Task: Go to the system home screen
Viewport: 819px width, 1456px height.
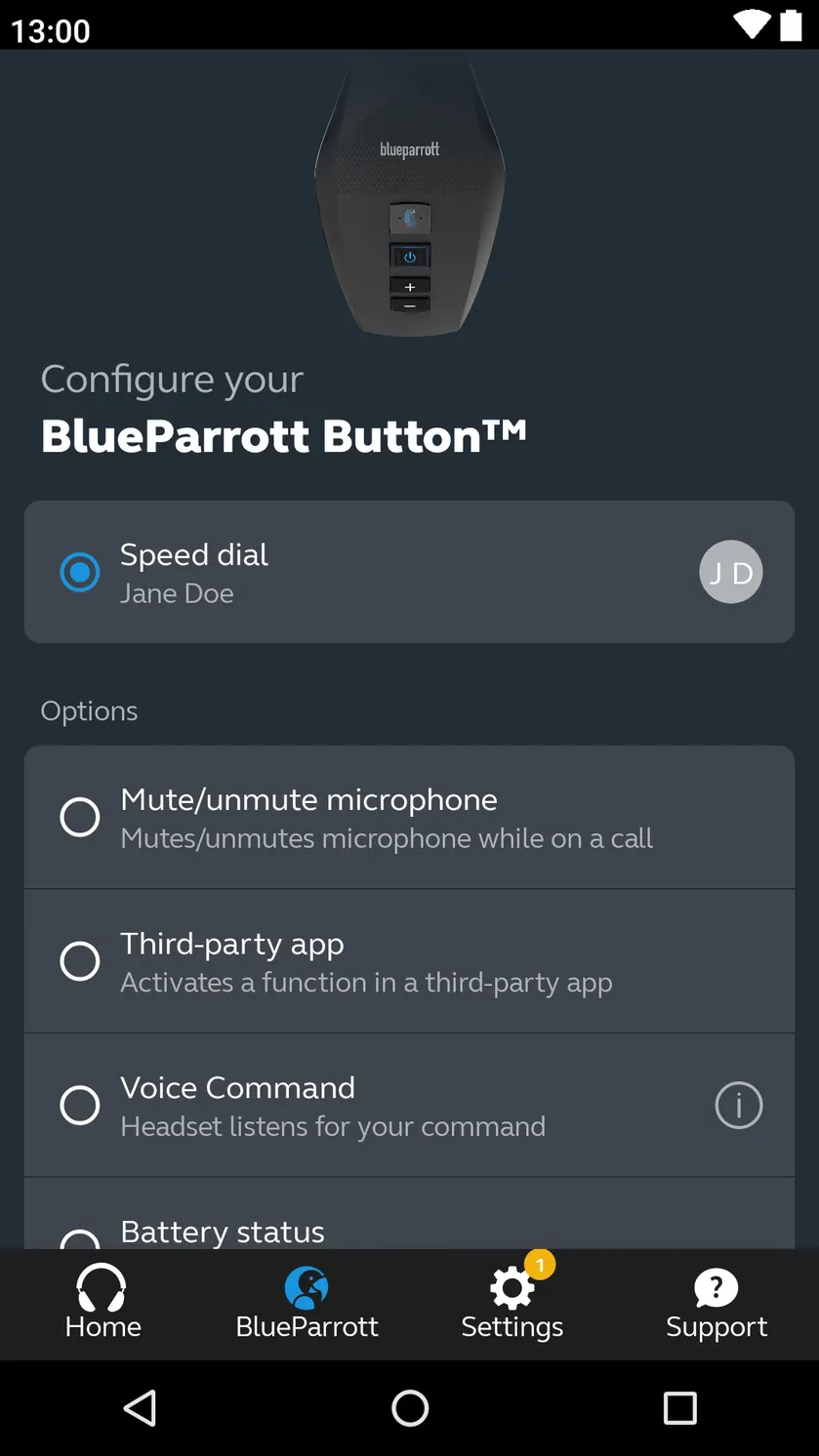Action: [410, 1408]
